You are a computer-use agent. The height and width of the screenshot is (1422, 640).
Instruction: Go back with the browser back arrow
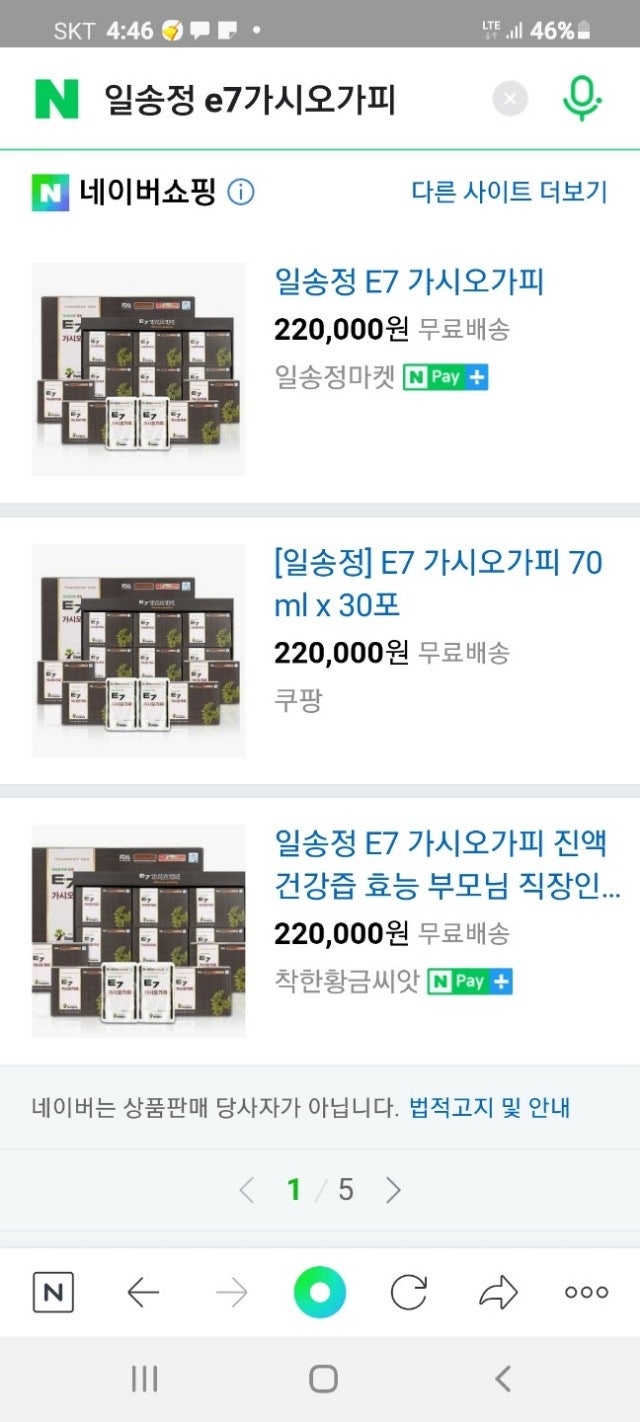pos(143,1293)
